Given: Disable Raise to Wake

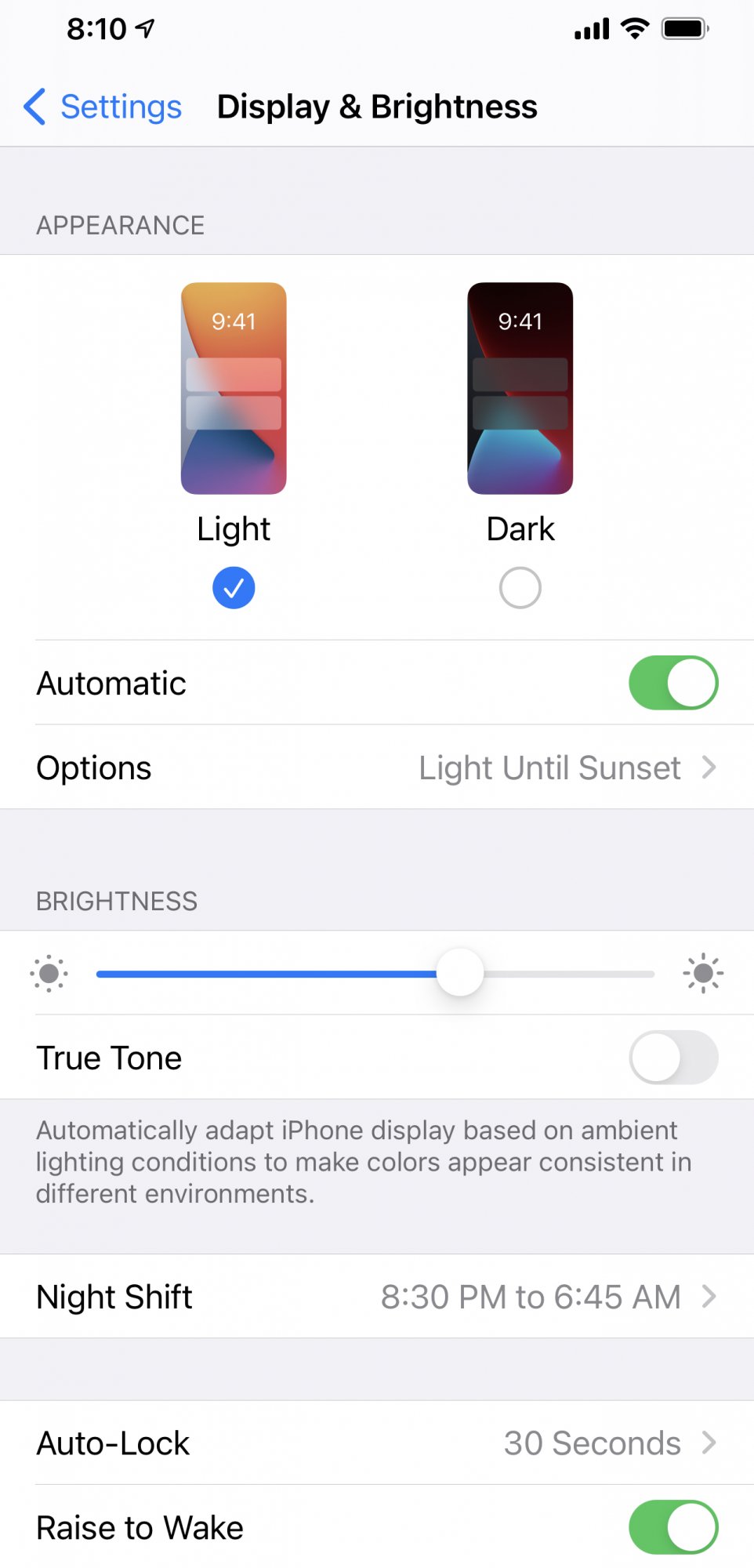Looking at the screenshot, I should click(672, 1527).
